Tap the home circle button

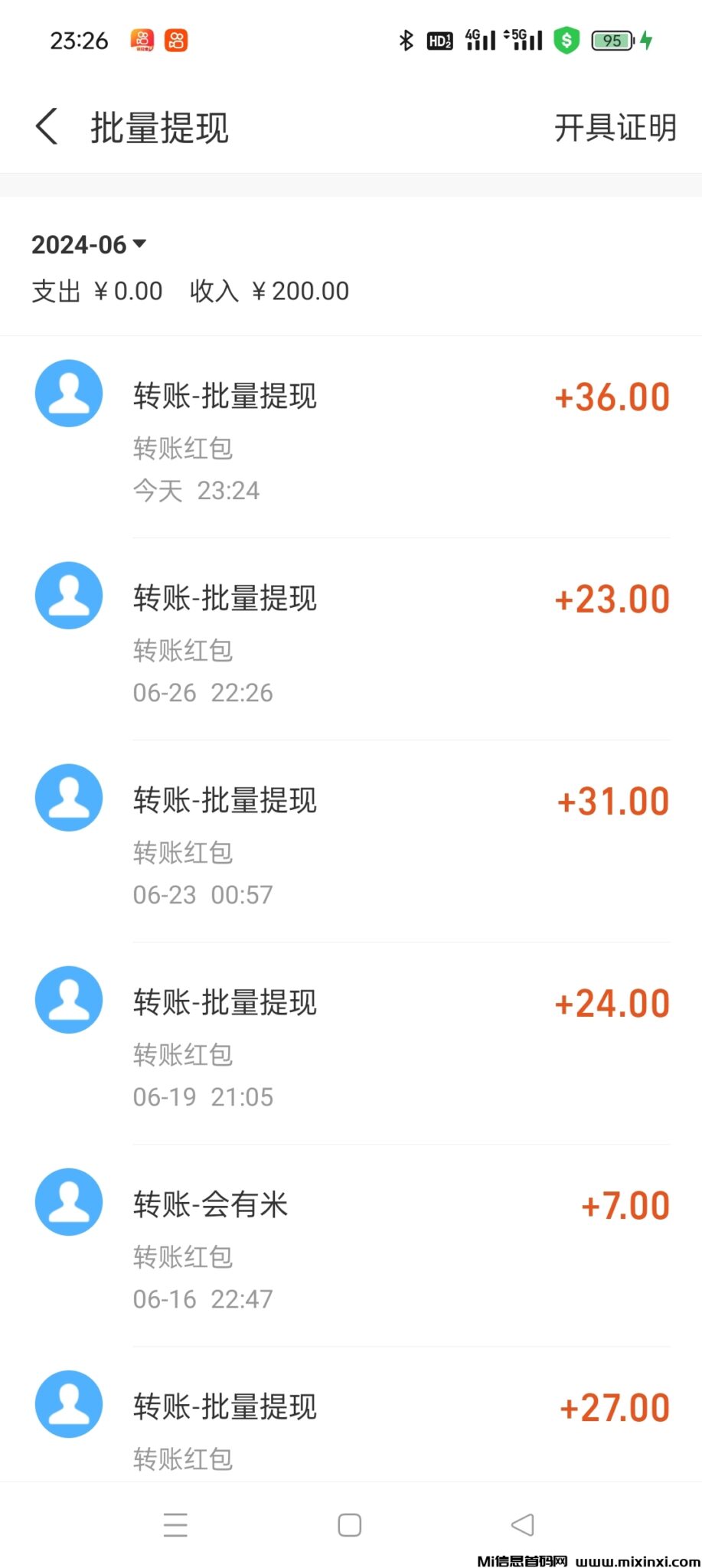(350, 1525)
